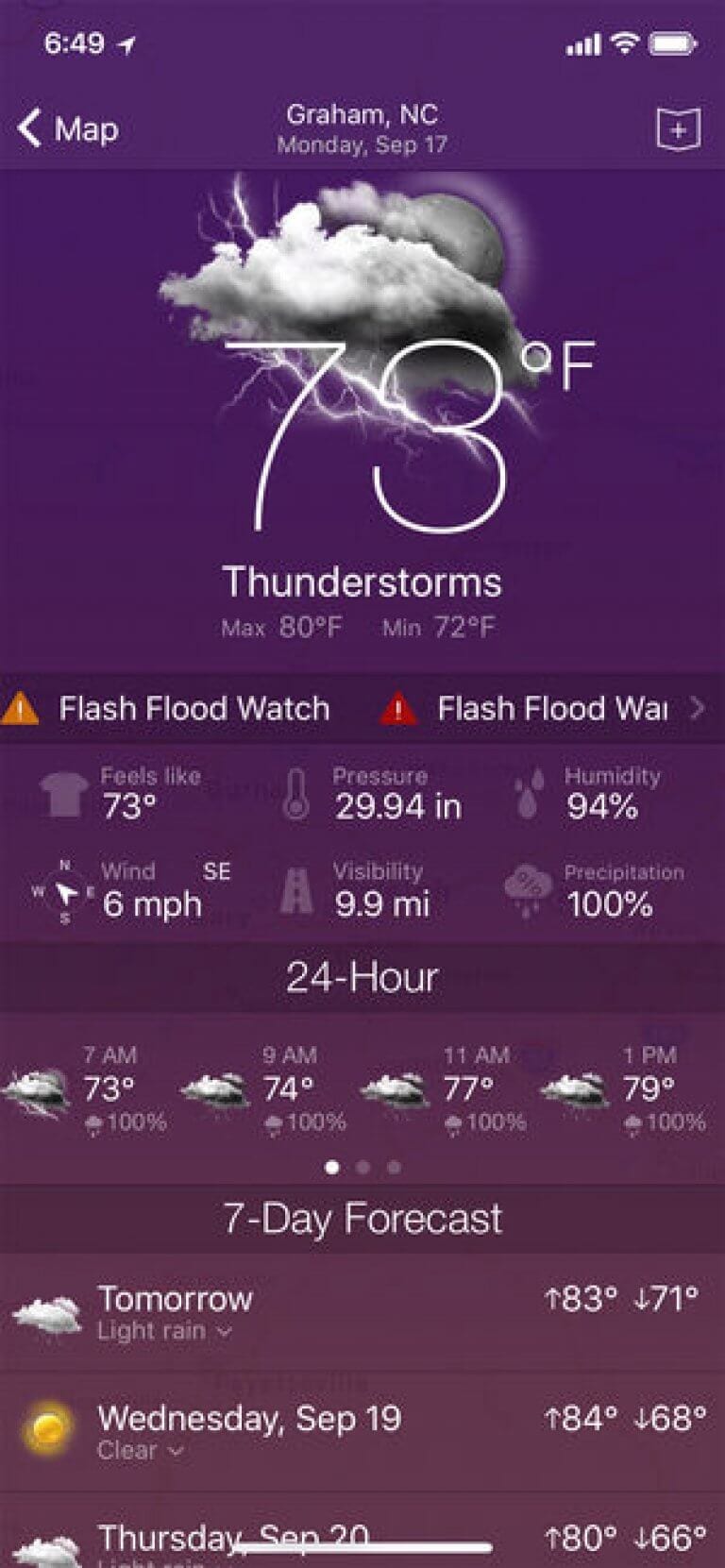Image resolution: width=725 pixels, height=1568 pixels.
Task: Tap the red Flash Flood Warning triangle
Action: click(x=400, y=708)
